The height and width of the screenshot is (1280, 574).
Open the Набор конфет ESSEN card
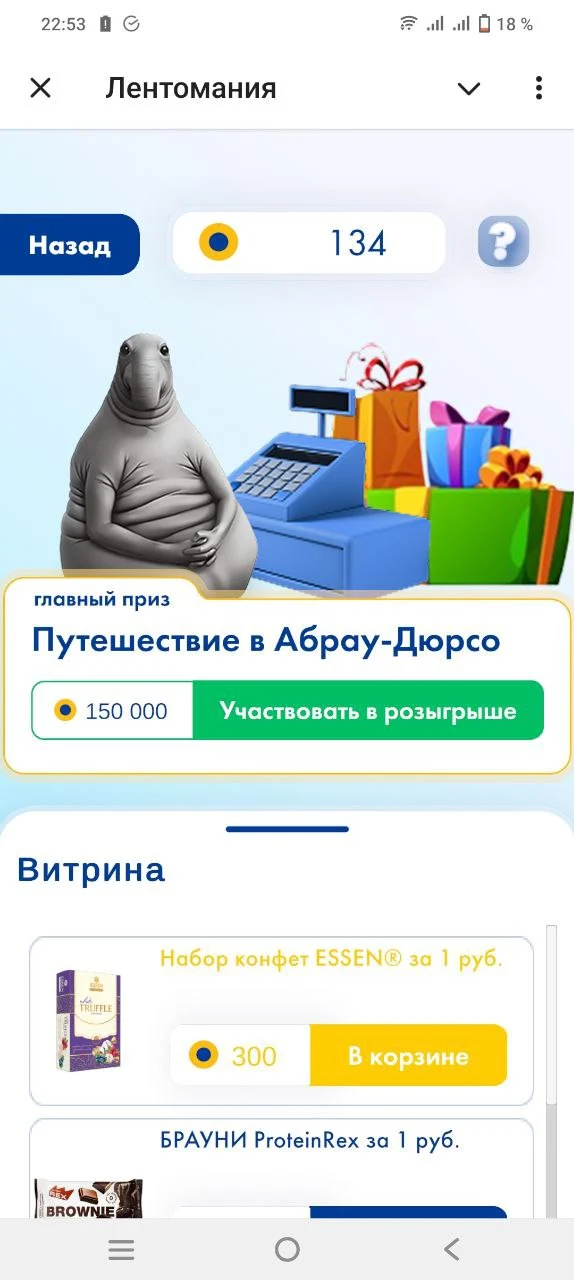pyautogui.click(x=281, y=1020)
